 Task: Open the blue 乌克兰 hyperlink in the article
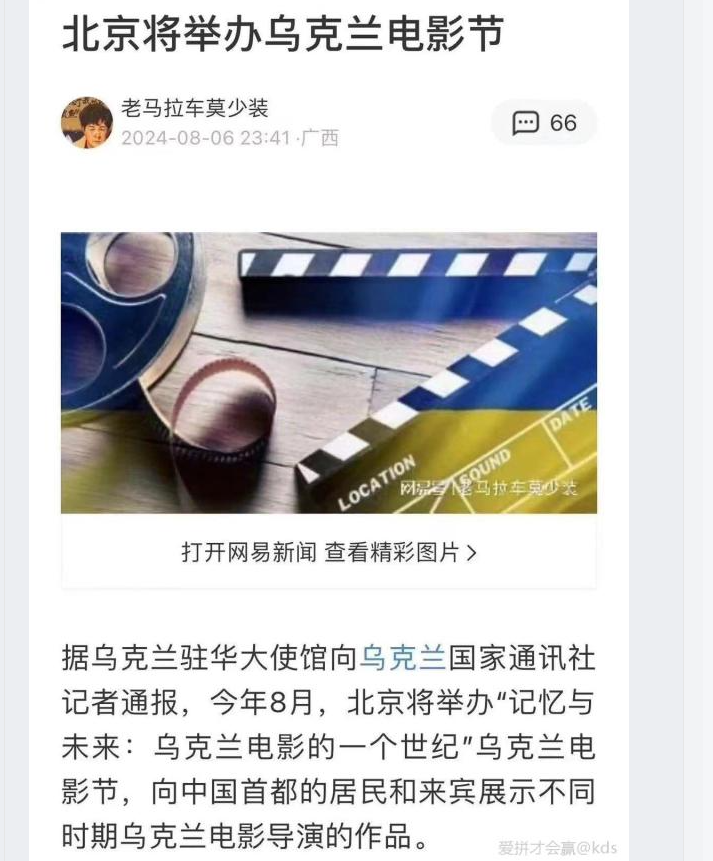click(x=402, y=658)
